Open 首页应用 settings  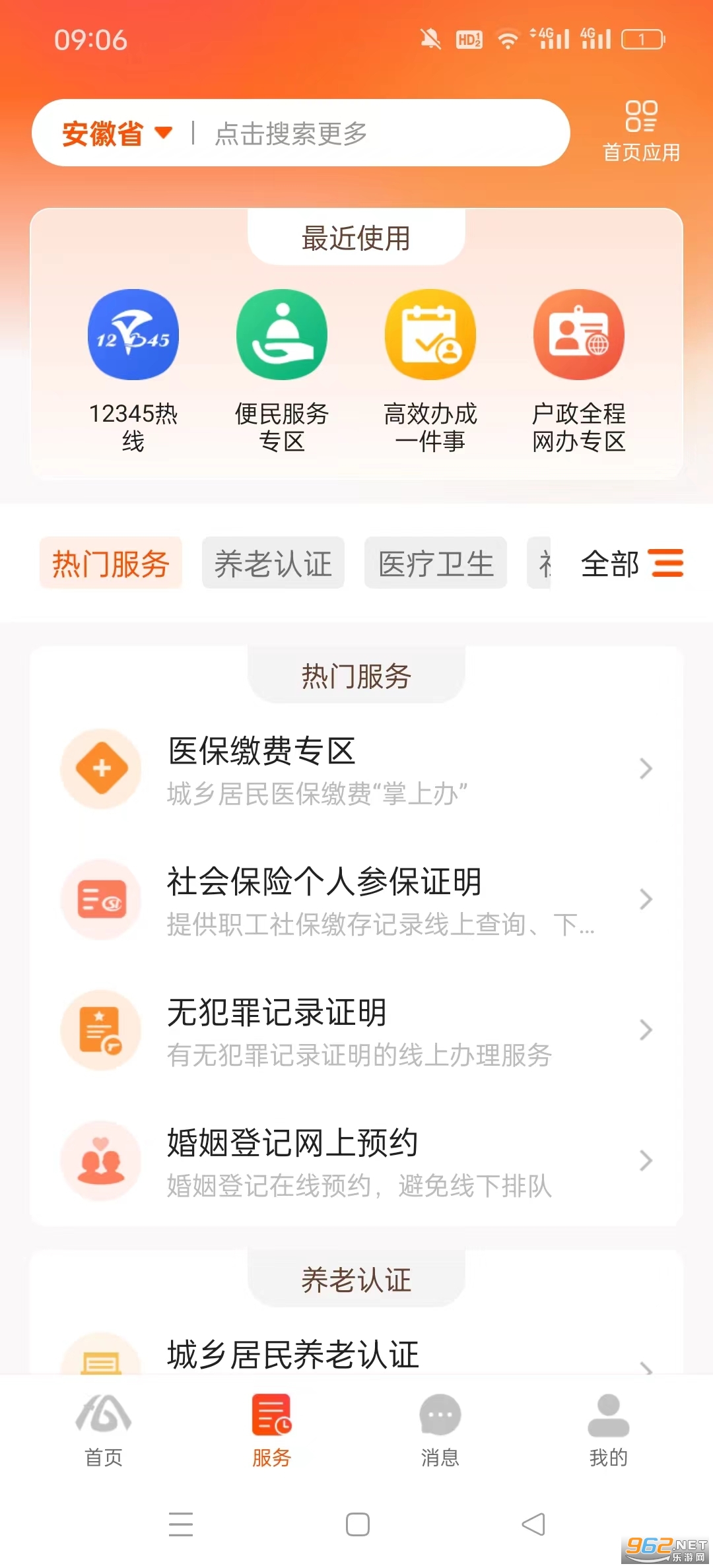(x=641, y=131)
